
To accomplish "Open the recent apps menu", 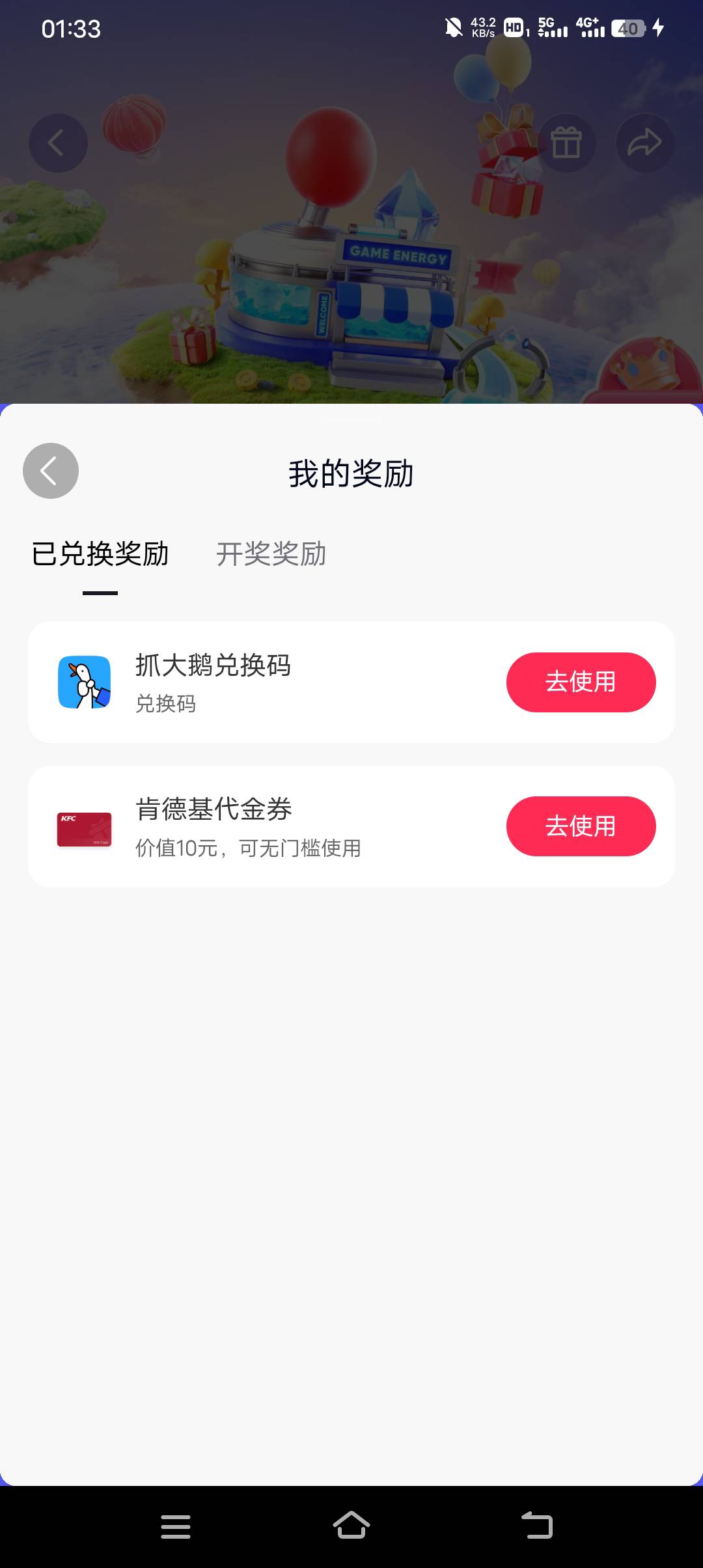I will coord(176,1526).
